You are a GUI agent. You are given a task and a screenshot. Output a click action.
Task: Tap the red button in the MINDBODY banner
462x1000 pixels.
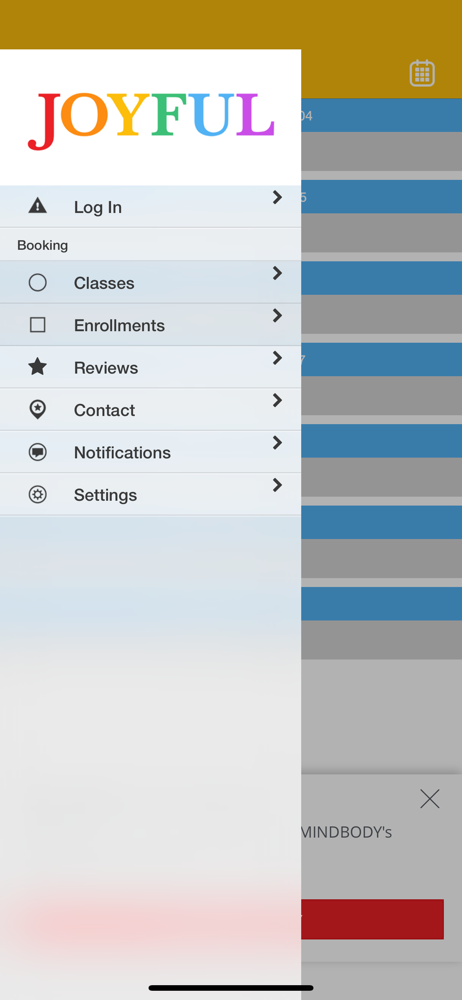point(373,919)
